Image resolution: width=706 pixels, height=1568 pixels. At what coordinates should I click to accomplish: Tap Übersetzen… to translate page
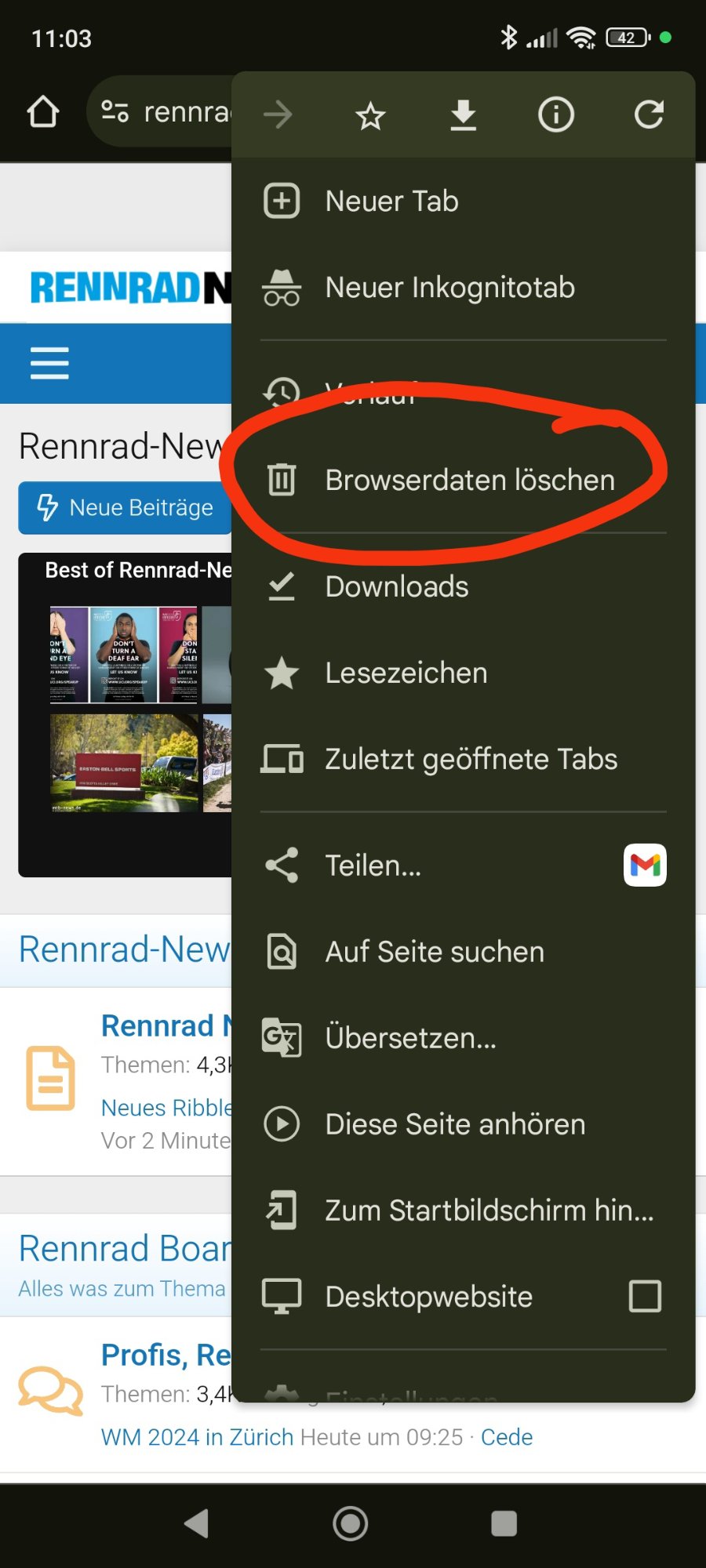click(x=410, y=1038)
